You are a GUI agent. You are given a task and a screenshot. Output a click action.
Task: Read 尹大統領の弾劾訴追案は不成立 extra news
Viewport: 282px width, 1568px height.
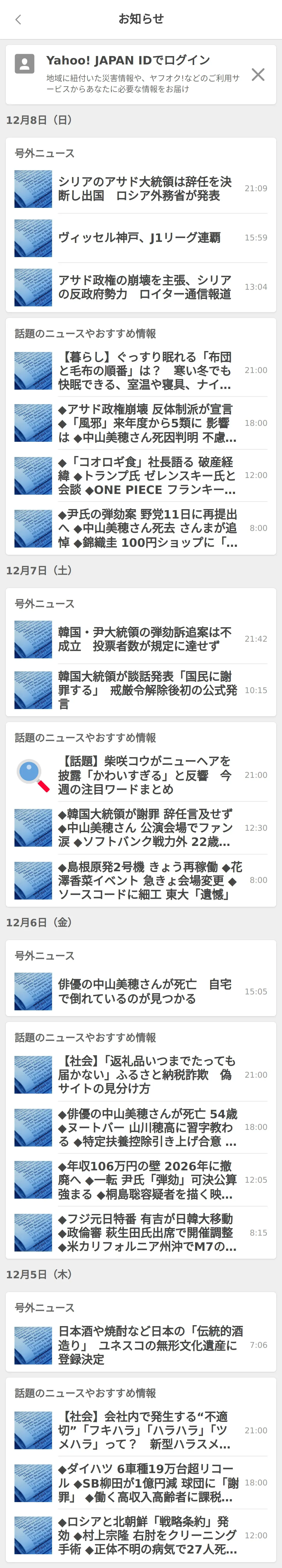click(x=145, y=639)
